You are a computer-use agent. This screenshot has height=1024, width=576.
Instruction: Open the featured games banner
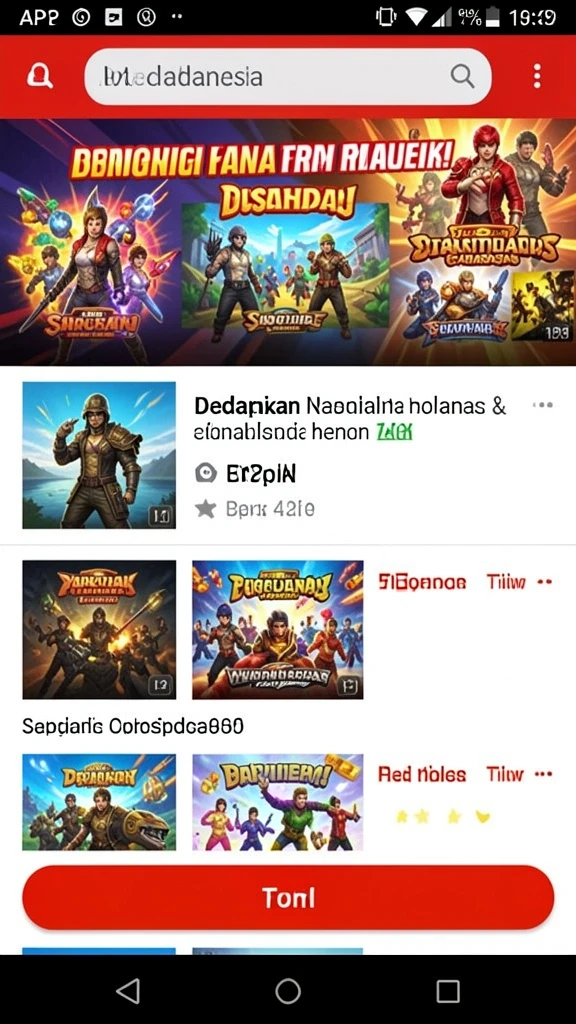tap(288, 242)
